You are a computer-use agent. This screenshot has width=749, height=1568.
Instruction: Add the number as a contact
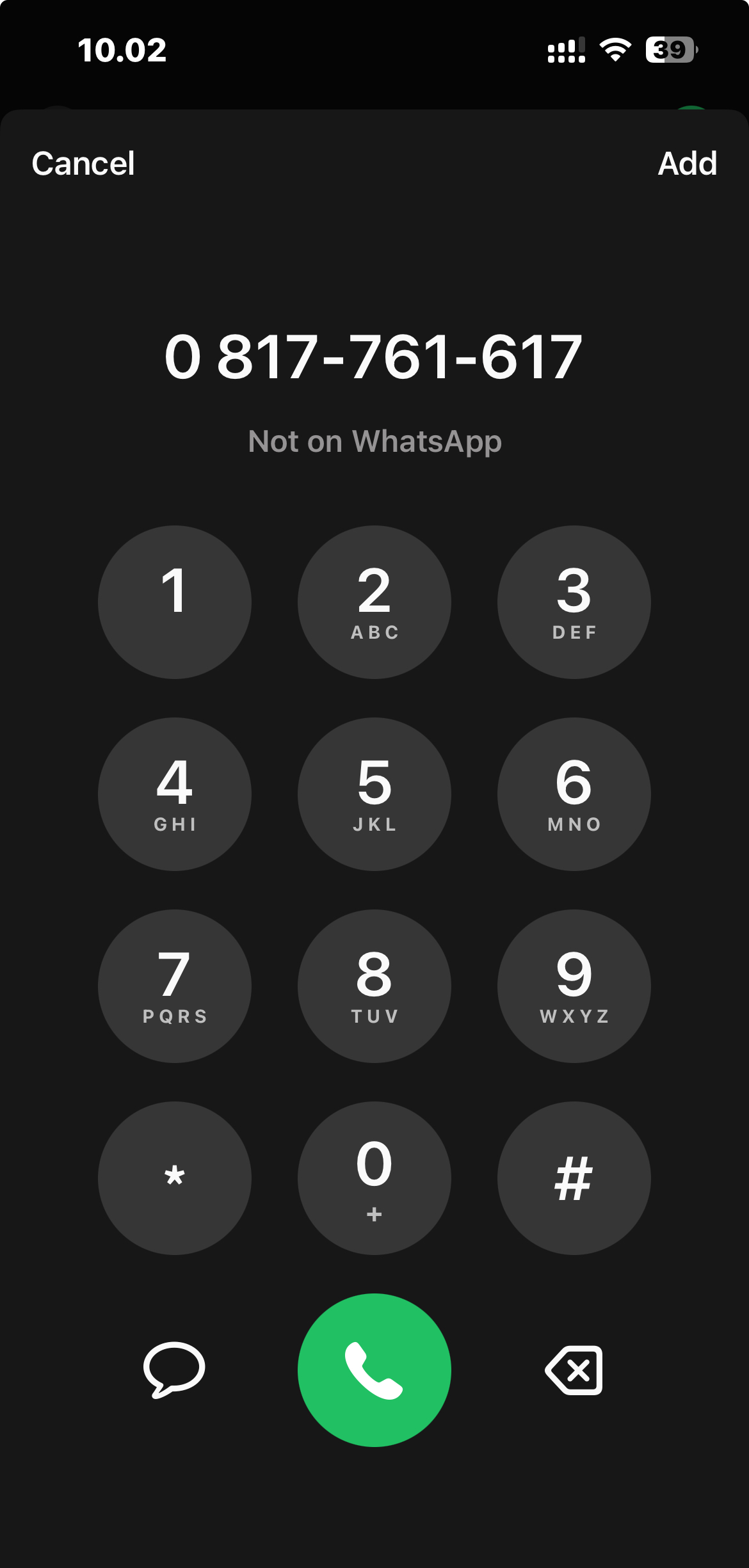pos(688,164)
